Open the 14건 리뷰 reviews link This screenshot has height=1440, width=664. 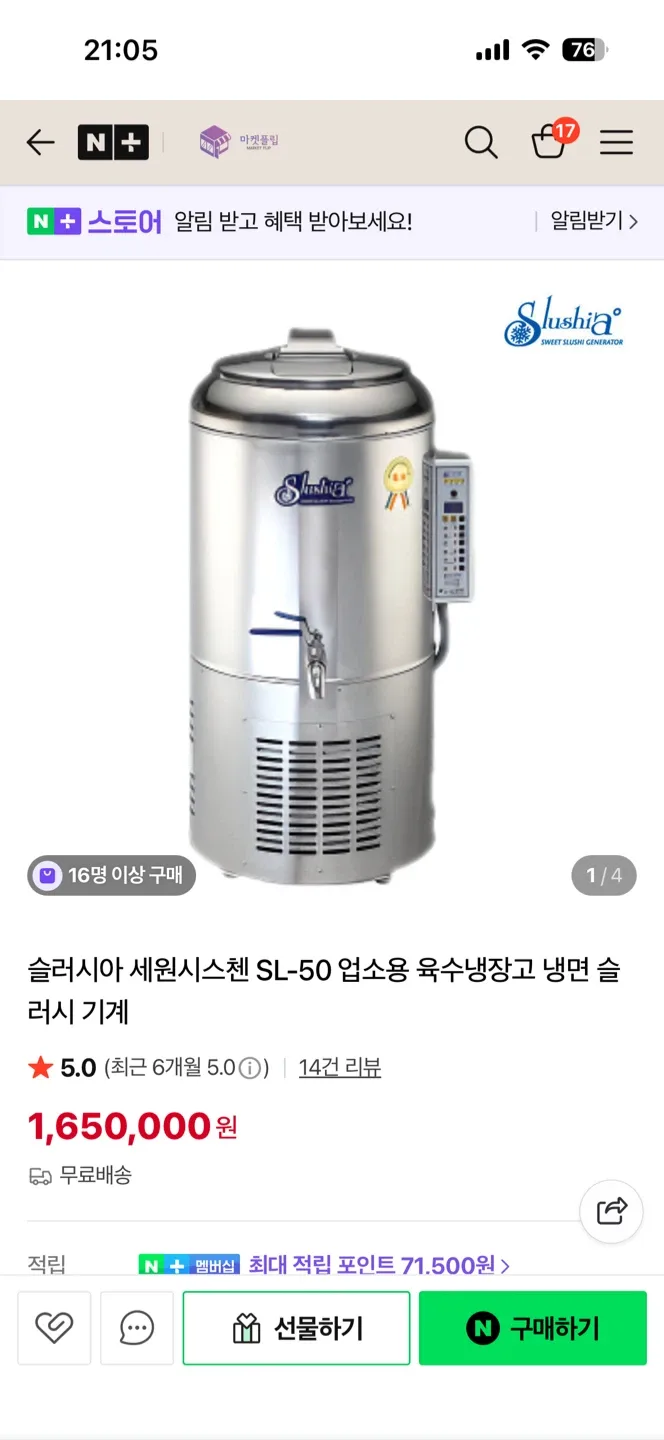(x=340, y=1068)
